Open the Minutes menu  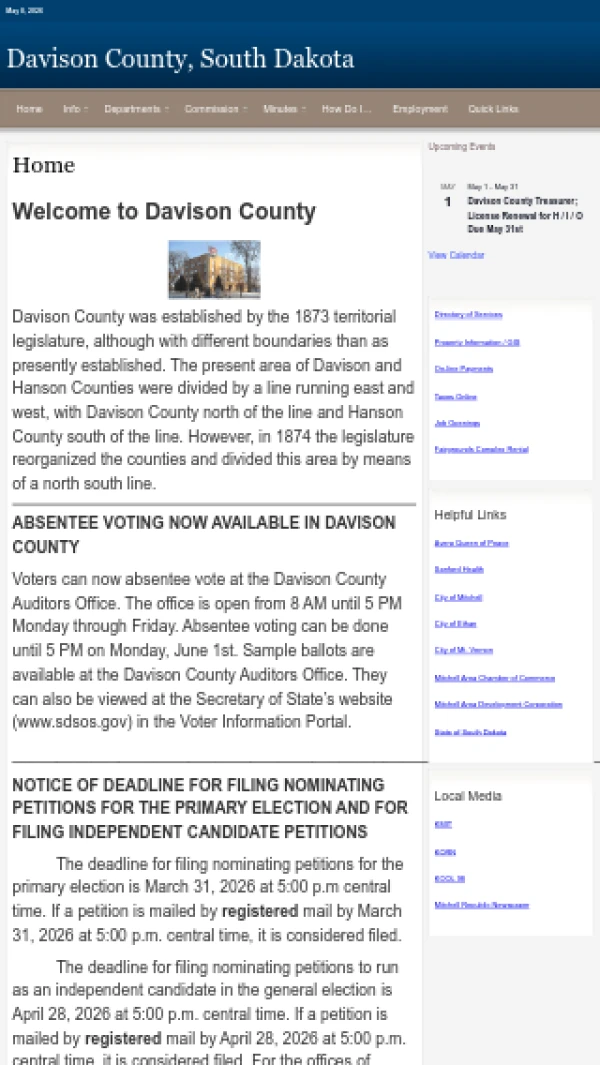coord(284,109)
